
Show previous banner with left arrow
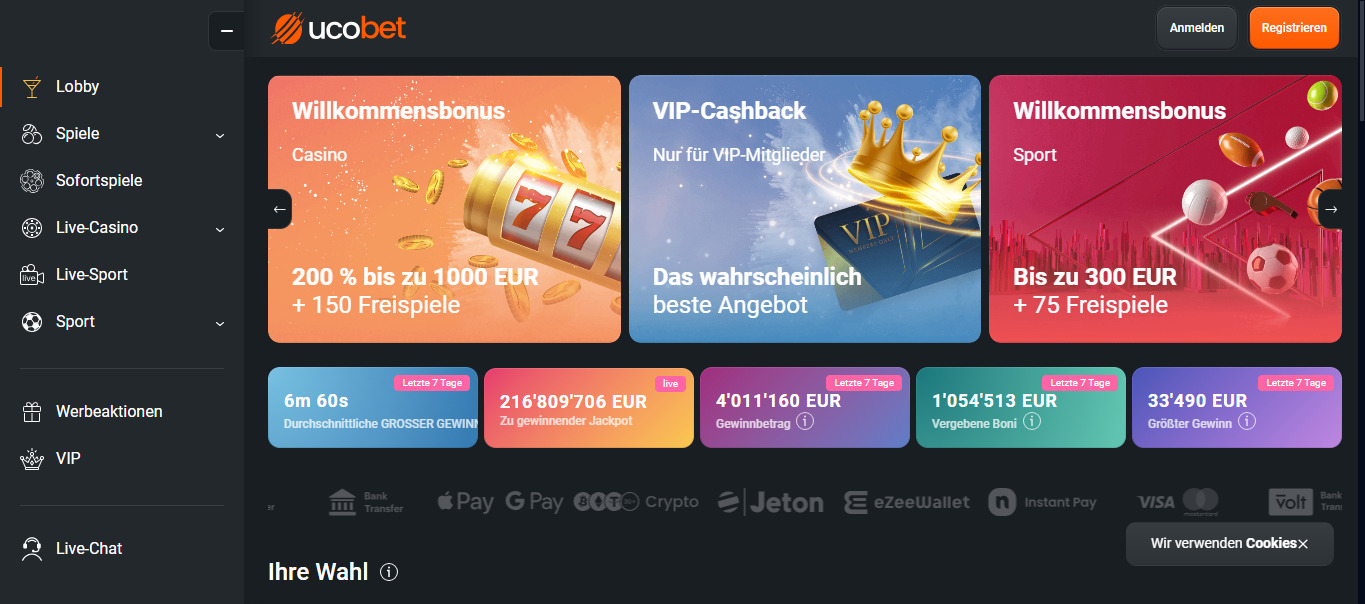[x=280, y=209]
